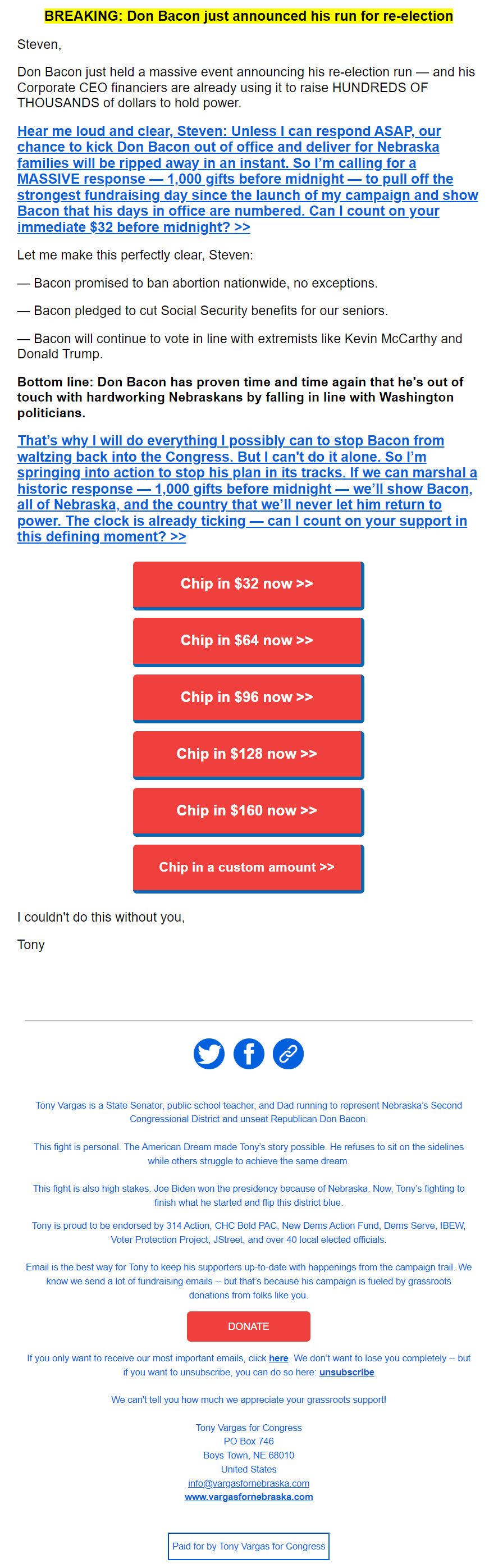
Task: Tap the red DONATE button
Action: click(248, 1326)
